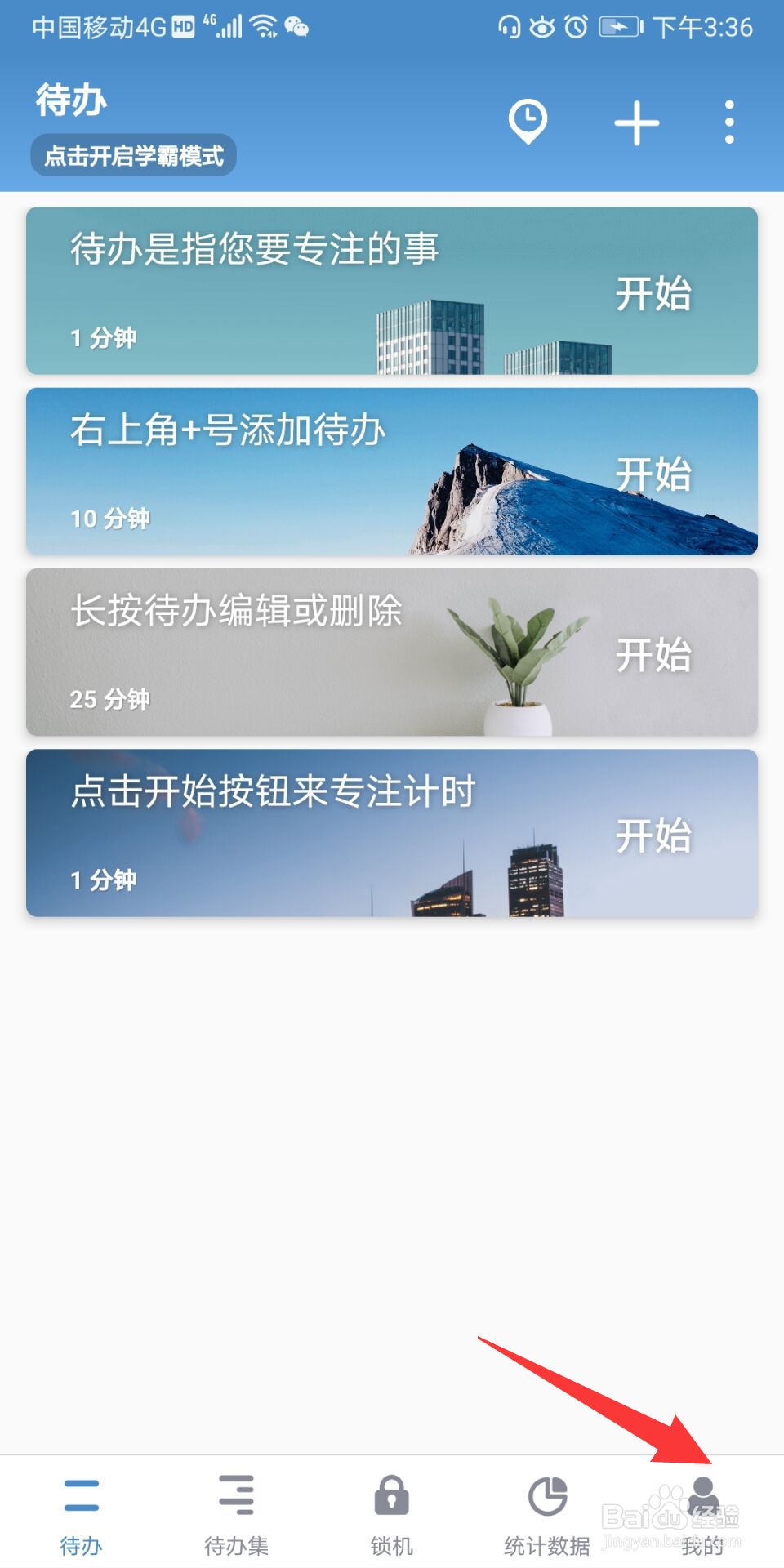Open the clock timer icon in header
This screenshot has height=1568, width=784.
[528, 122]
